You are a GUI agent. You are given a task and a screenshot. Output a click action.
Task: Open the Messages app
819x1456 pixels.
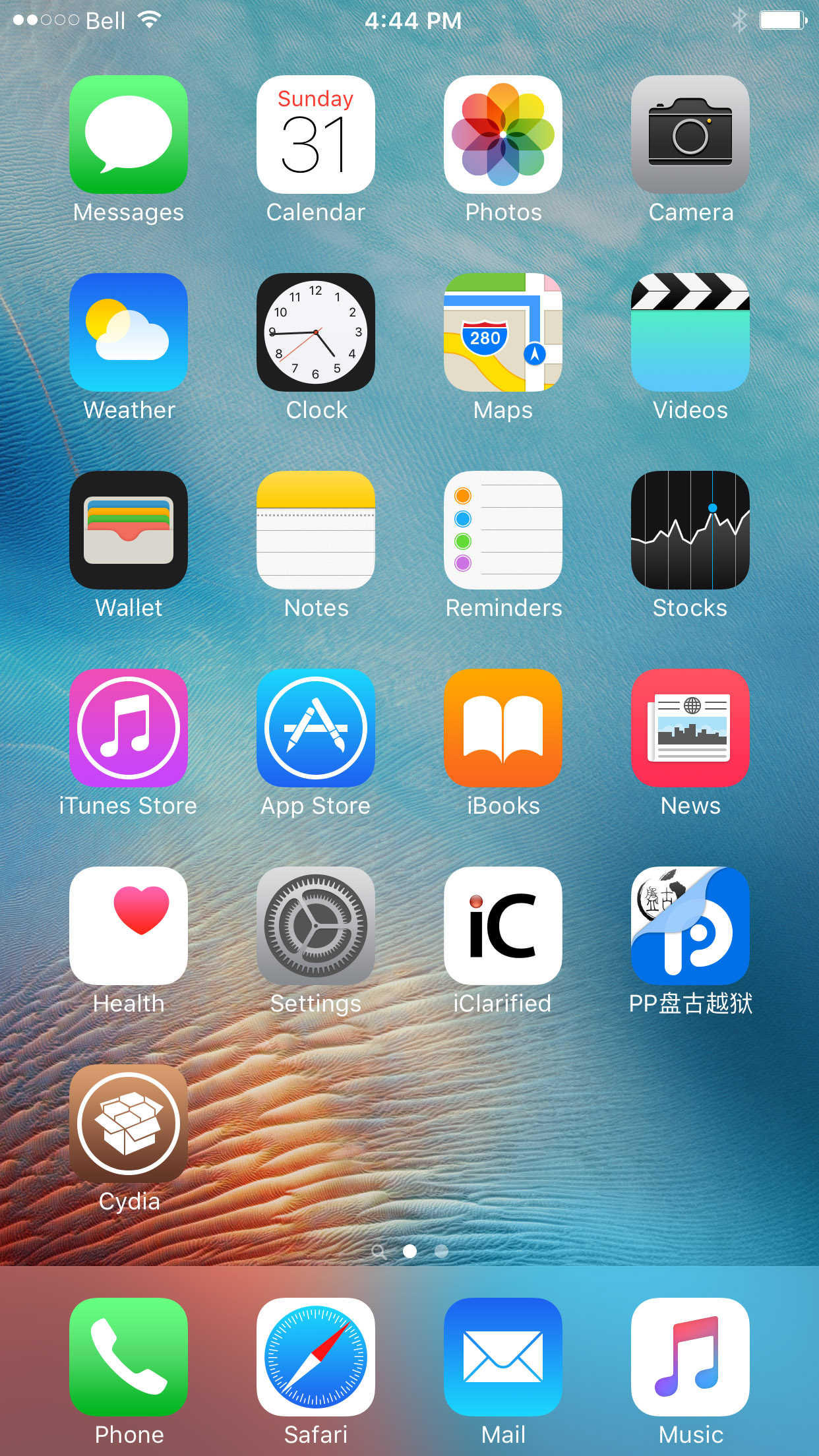point(129,135)
